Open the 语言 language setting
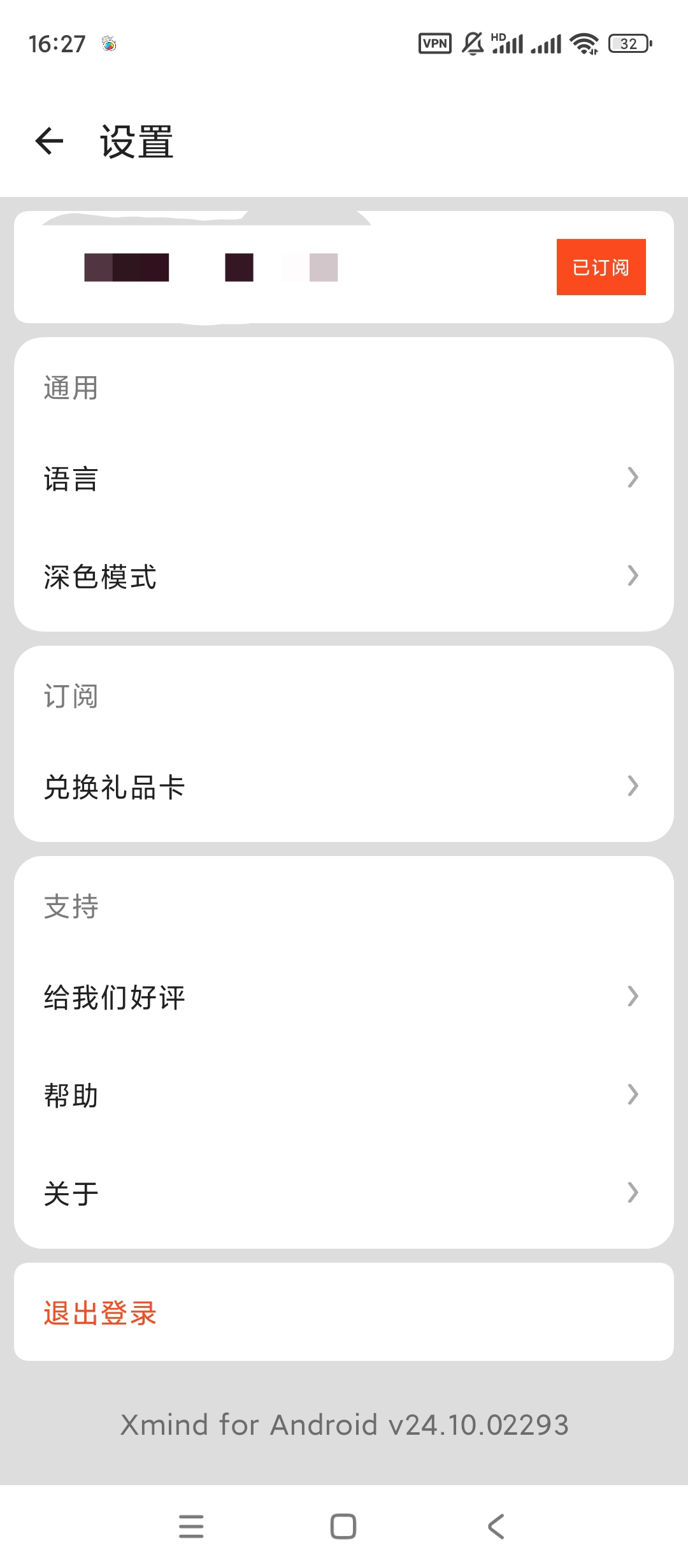The height and width of the screenshot is (1568, 688). (344, 478)
